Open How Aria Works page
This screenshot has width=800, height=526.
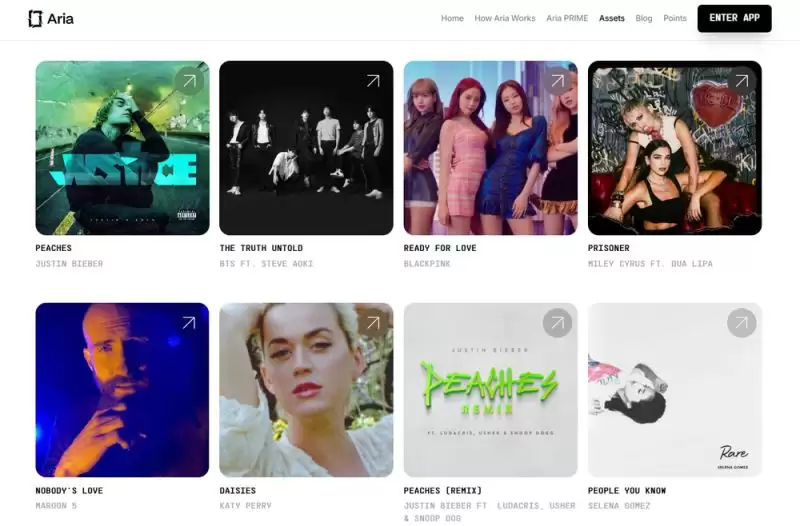coord(505,18)
